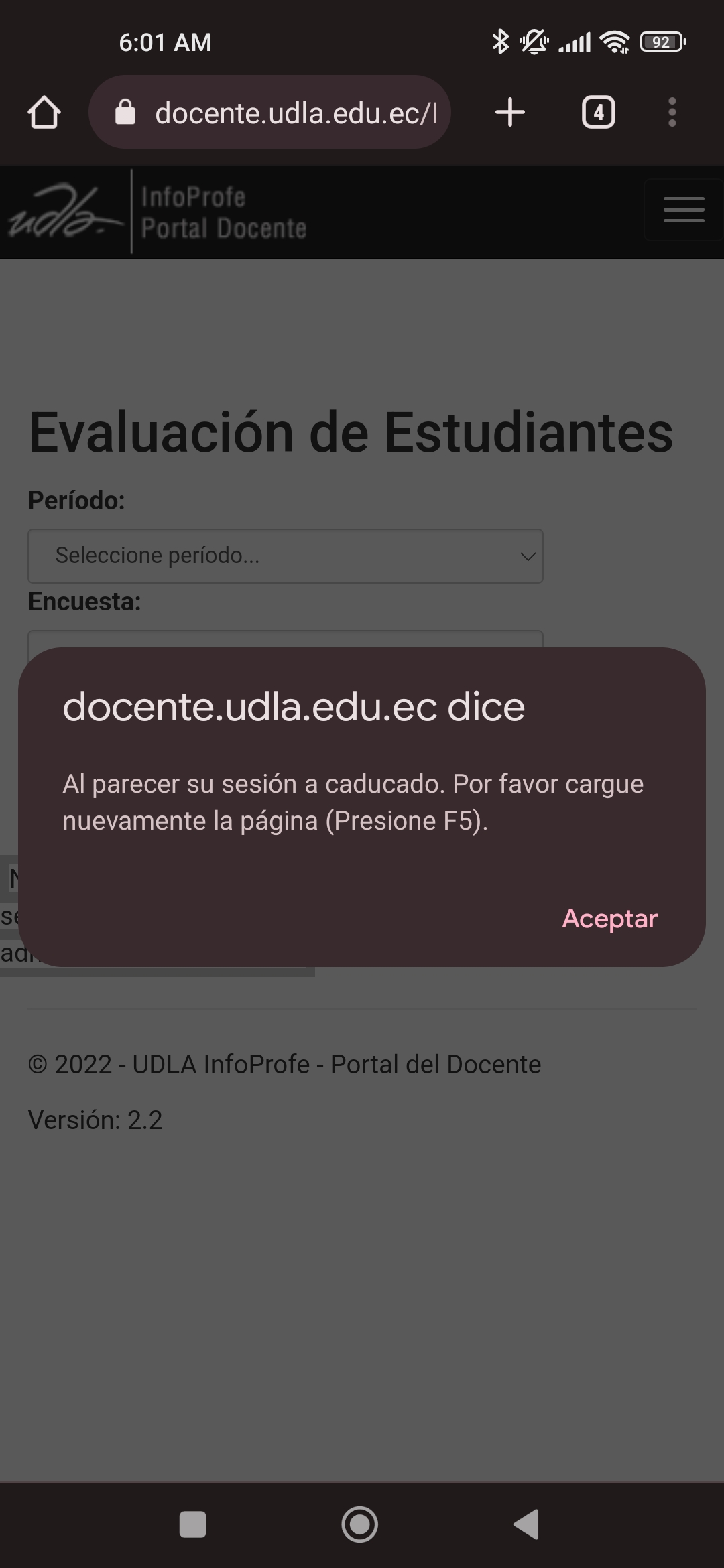Open the browser home page
This screenshot has height=1568, width=724.
pos(44,112)
